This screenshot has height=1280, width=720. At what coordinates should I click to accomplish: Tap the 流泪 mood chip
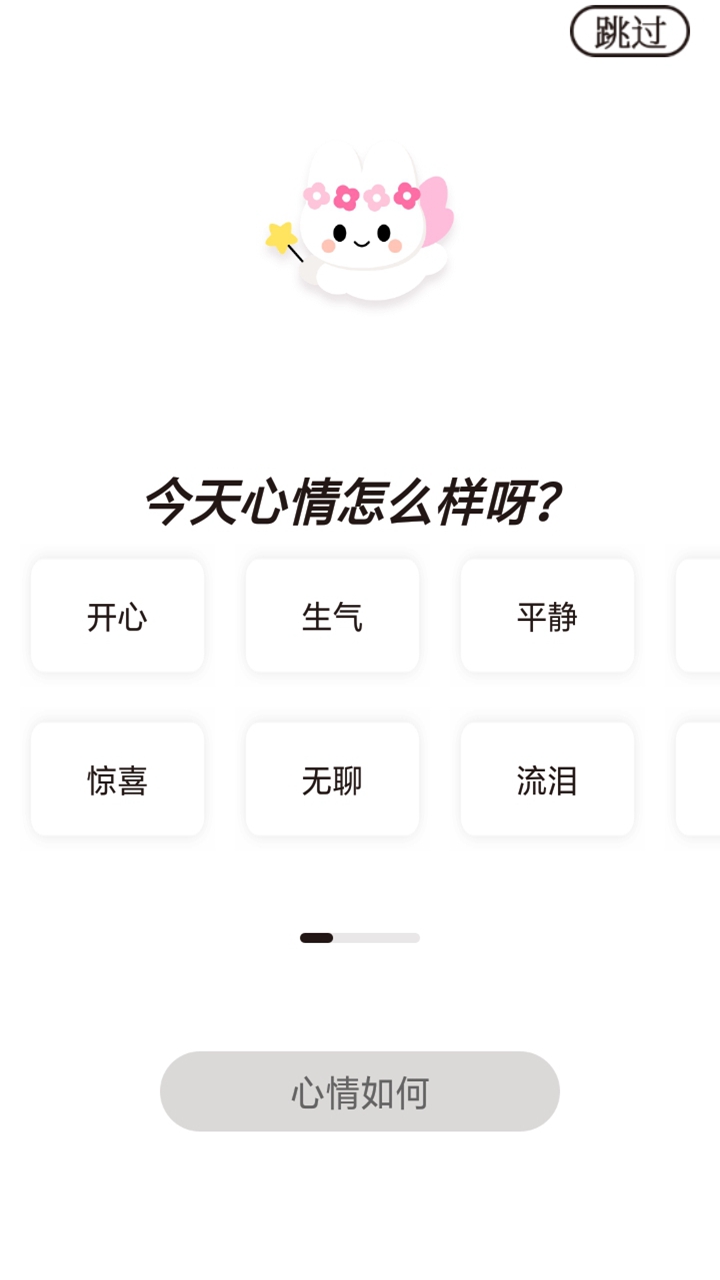tap(547, 780)
